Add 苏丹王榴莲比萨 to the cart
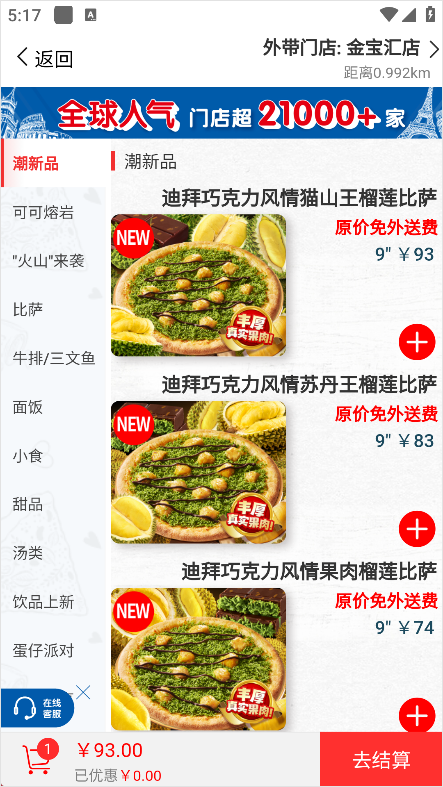 pyautogui.click(x=417, y=529)
